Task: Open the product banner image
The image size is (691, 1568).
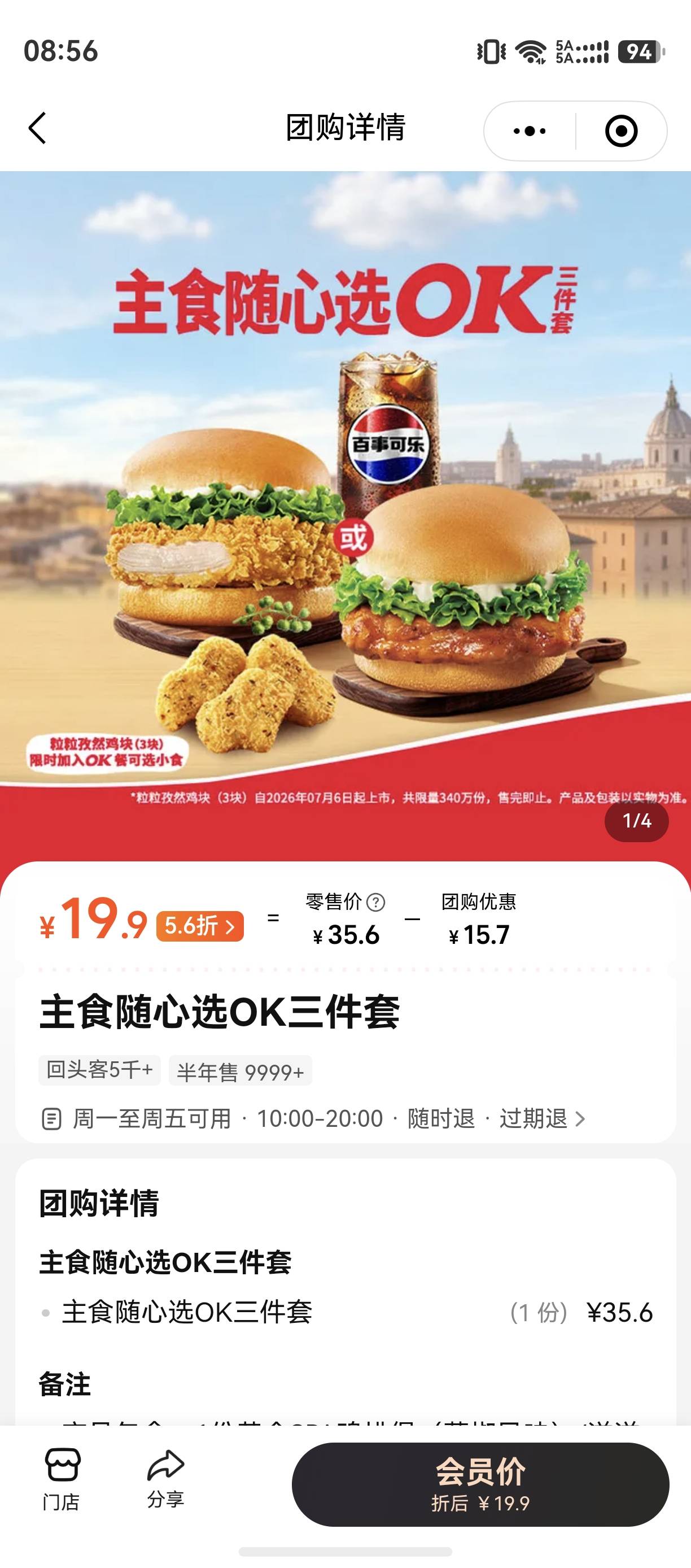Action: [345, 516]
